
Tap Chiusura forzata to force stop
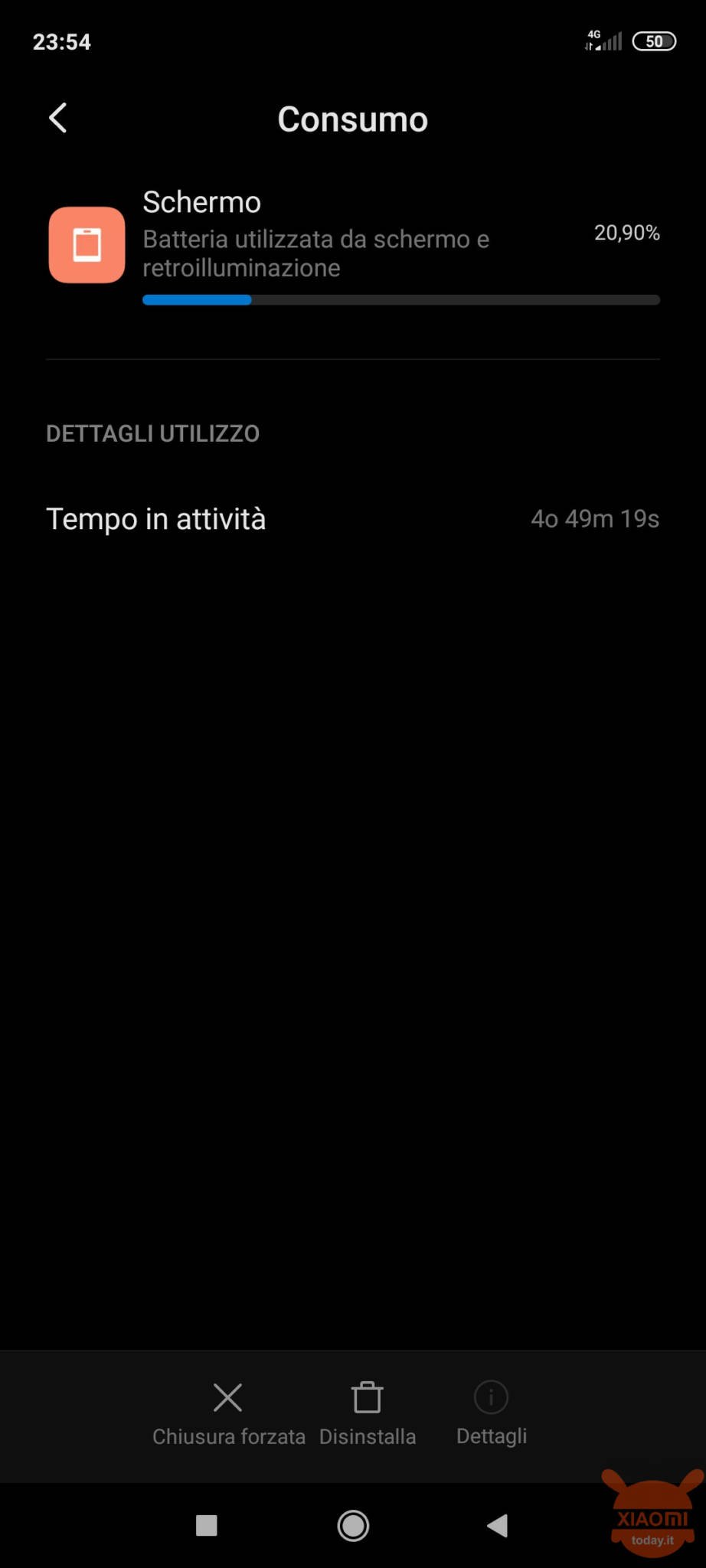tap(228, 1414)
